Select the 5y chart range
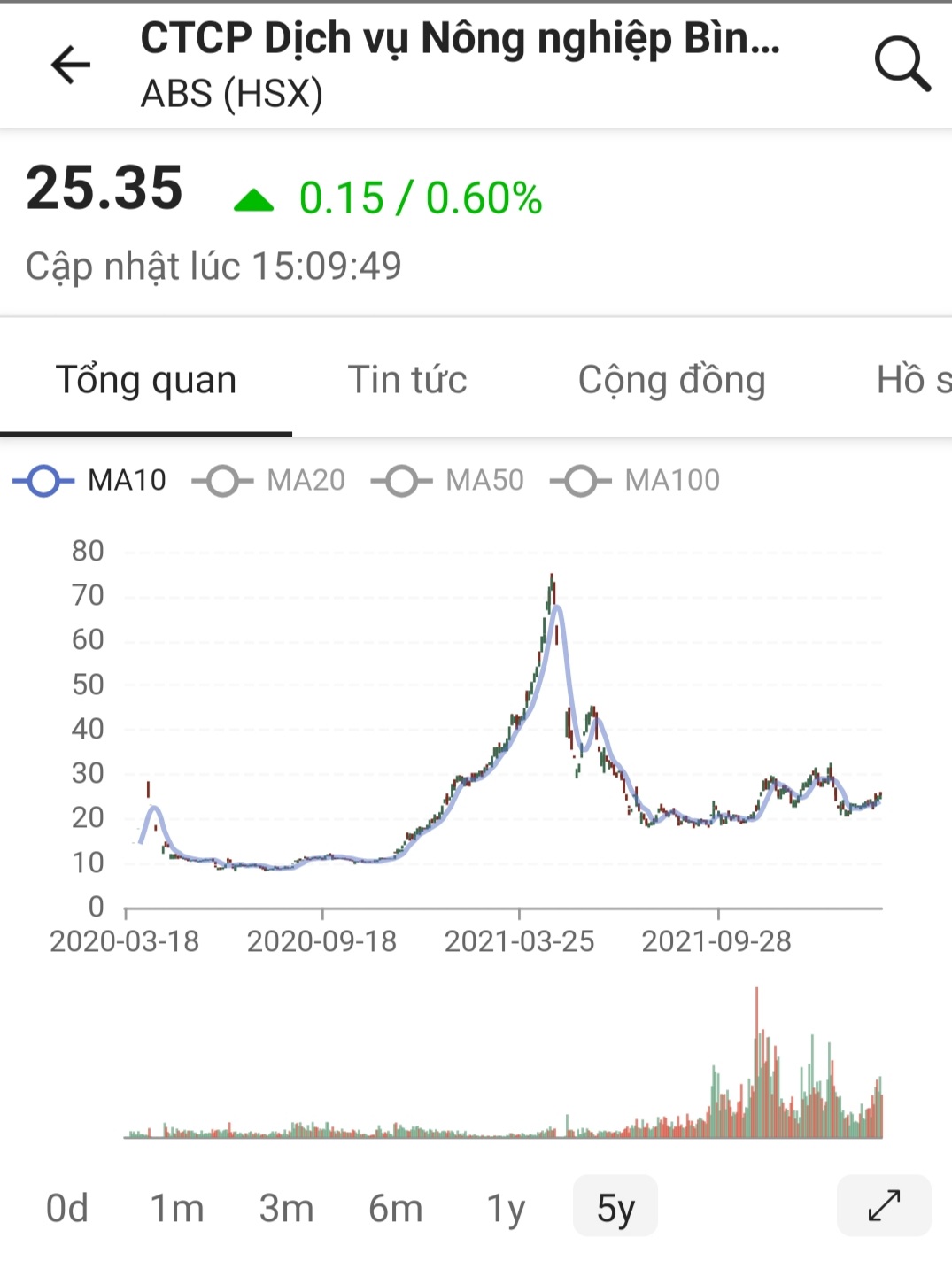The width and height of the screenshot is (952, 1269). point(615,1206)
